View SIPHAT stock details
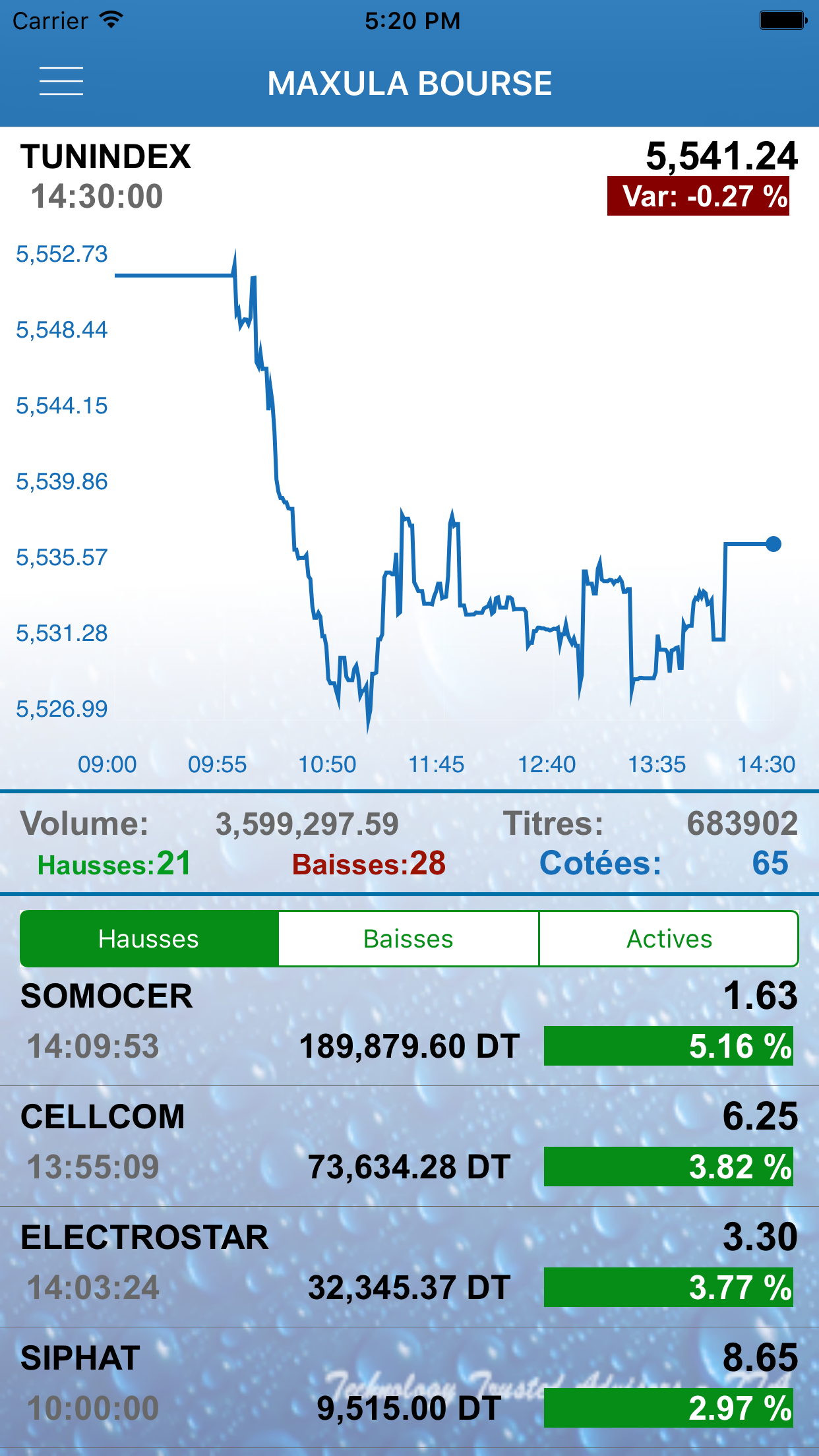The width and height of the screenshot is (819, 1456). tap(409, 1384)
